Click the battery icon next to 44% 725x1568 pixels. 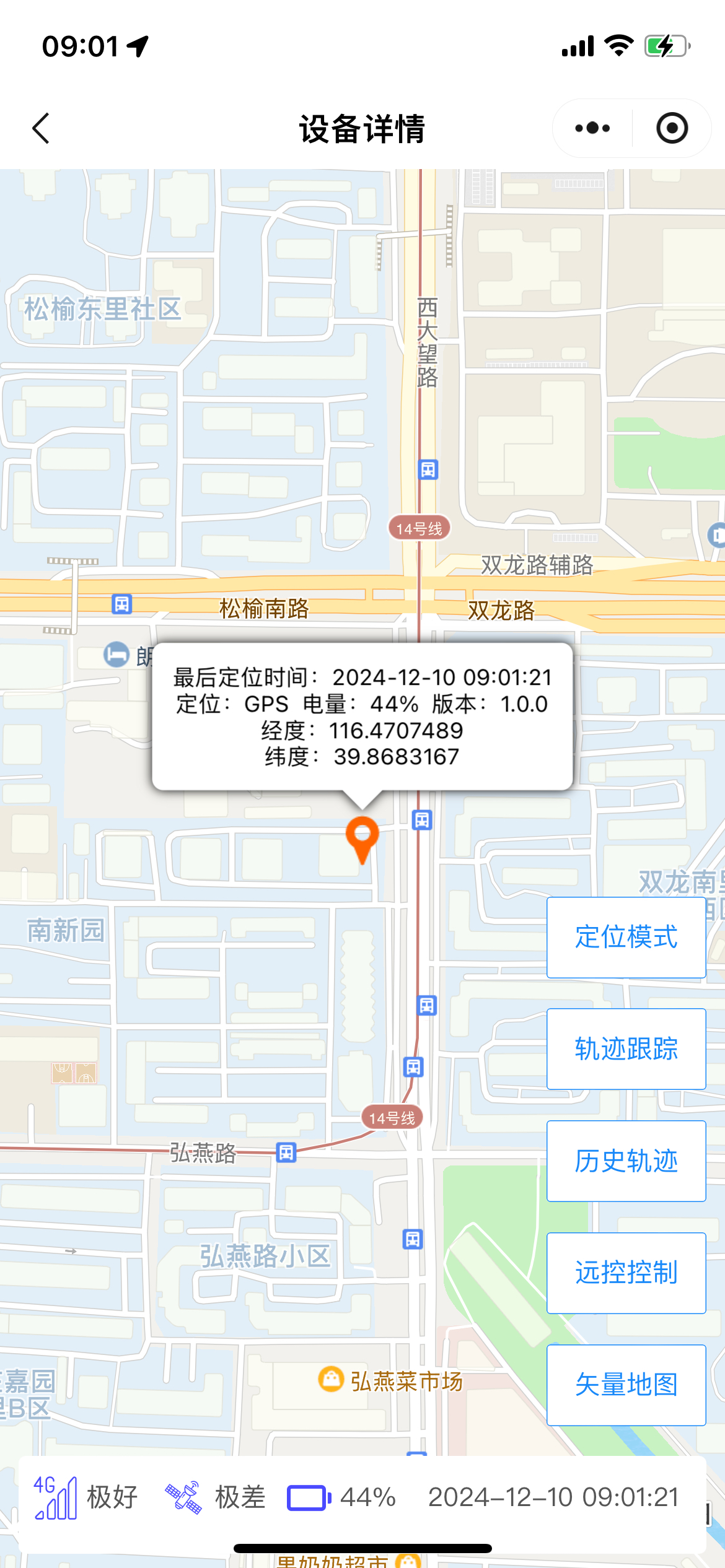tap(307, 1497)
